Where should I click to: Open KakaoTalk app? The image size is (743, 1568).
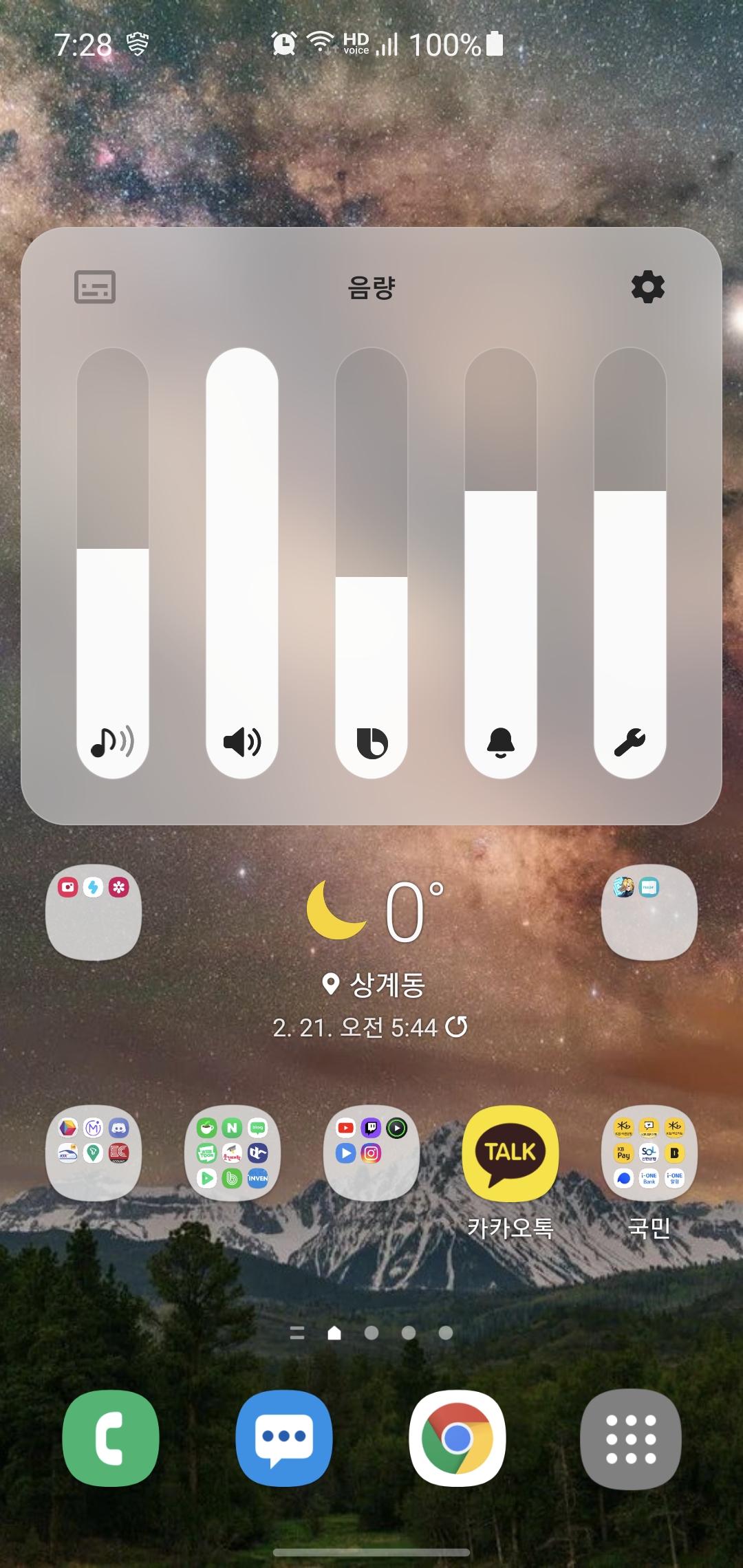click(x=510, y=1154)
